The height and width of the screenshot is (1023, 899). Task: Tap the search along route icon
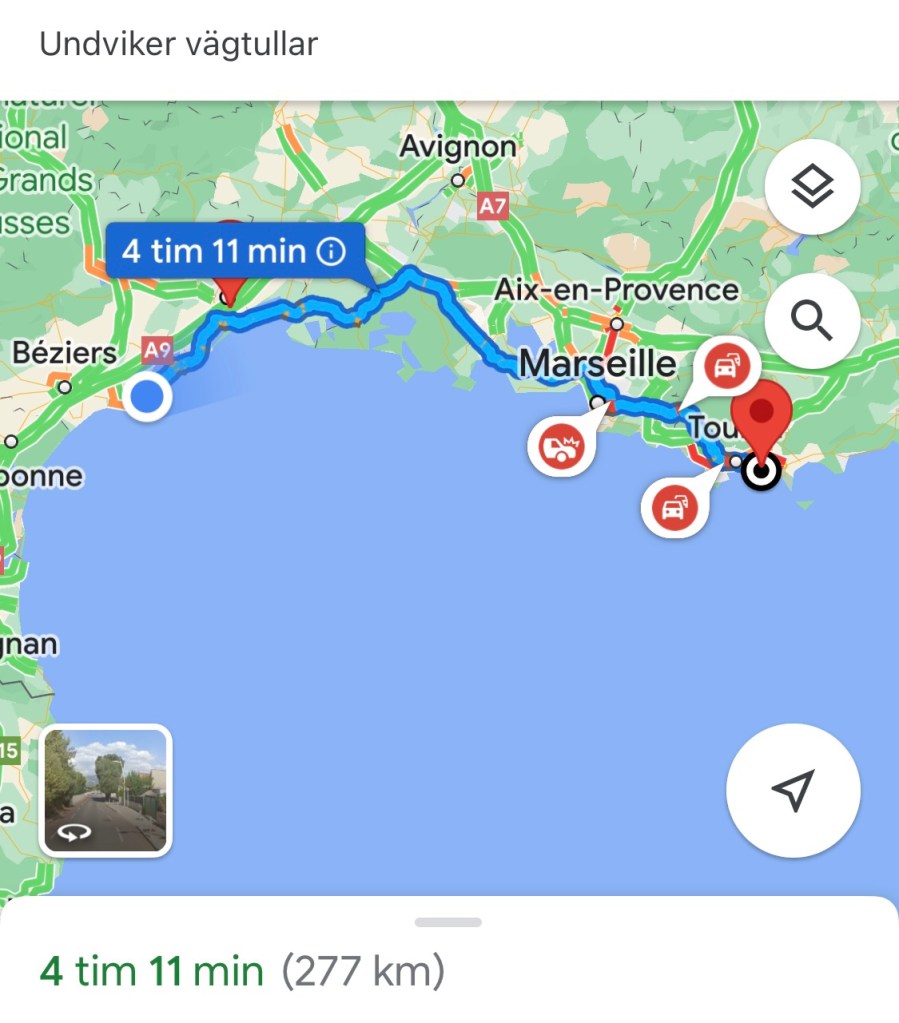coord(812,321)
